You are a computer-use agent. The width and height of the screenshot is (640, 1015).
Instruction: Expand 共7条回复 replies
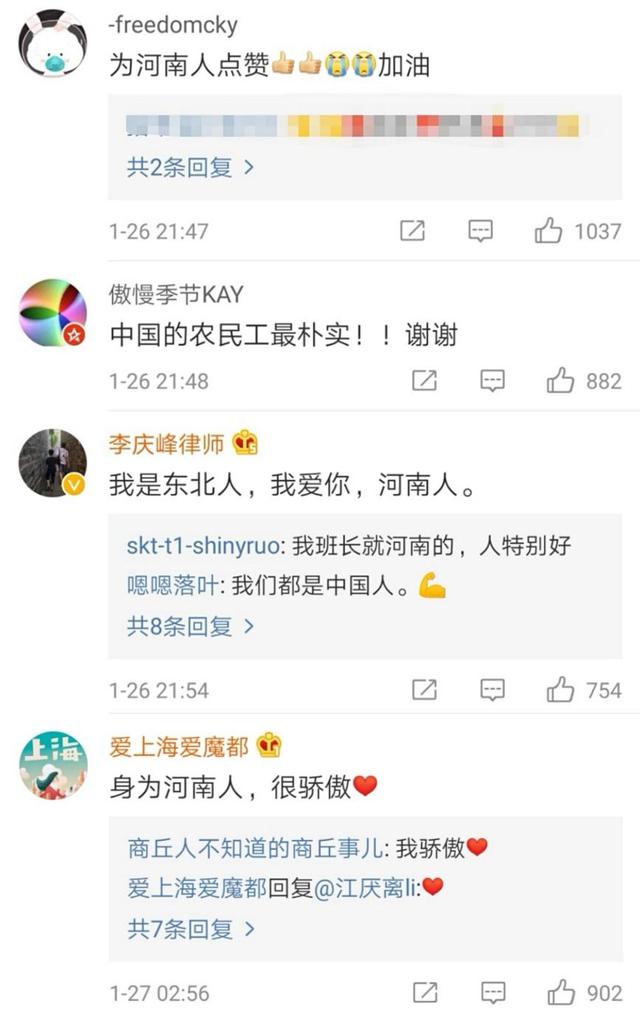click(x=190, y=928)
